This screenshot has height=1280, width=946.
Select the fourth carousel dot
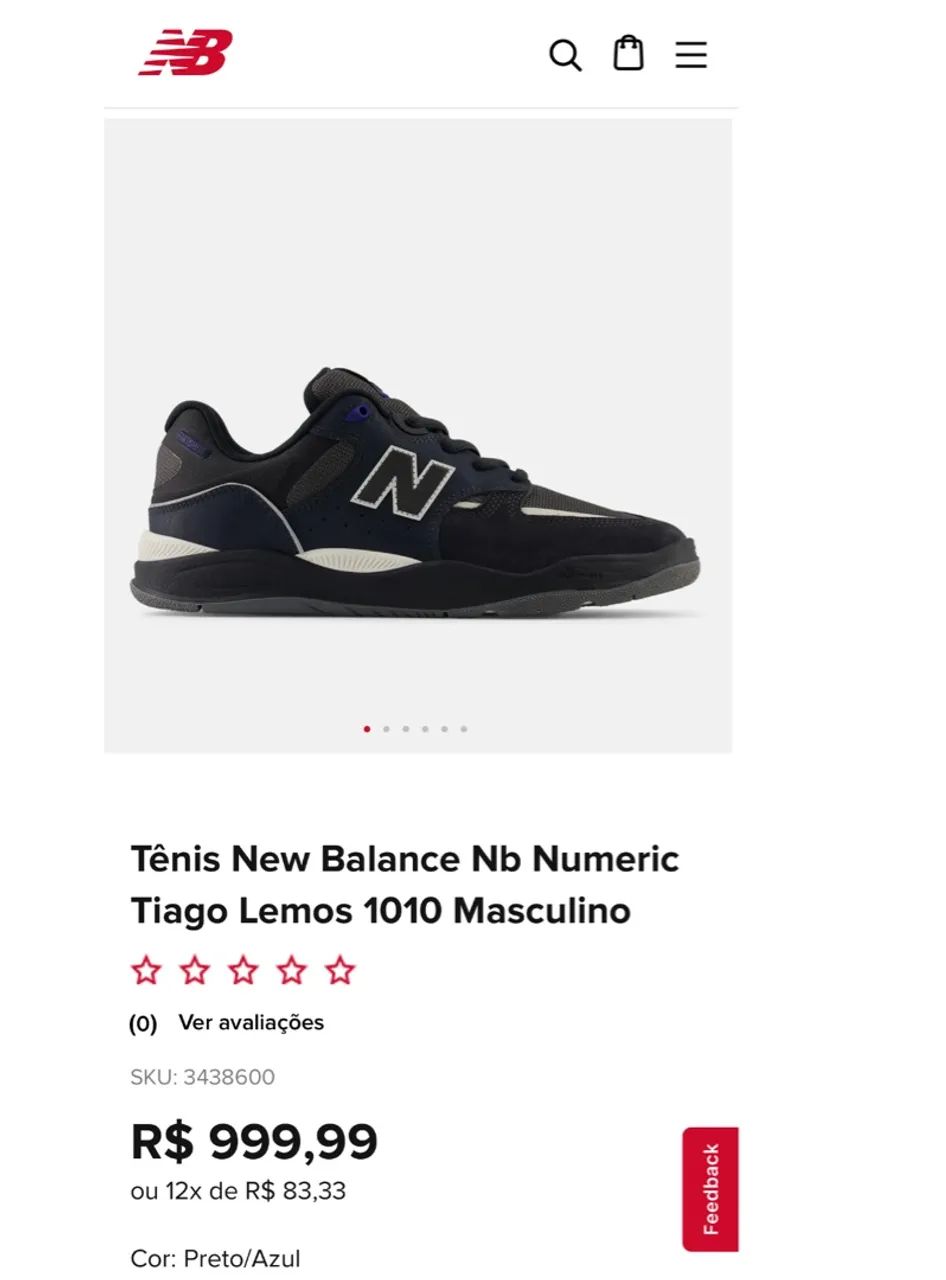pos(424,729)
